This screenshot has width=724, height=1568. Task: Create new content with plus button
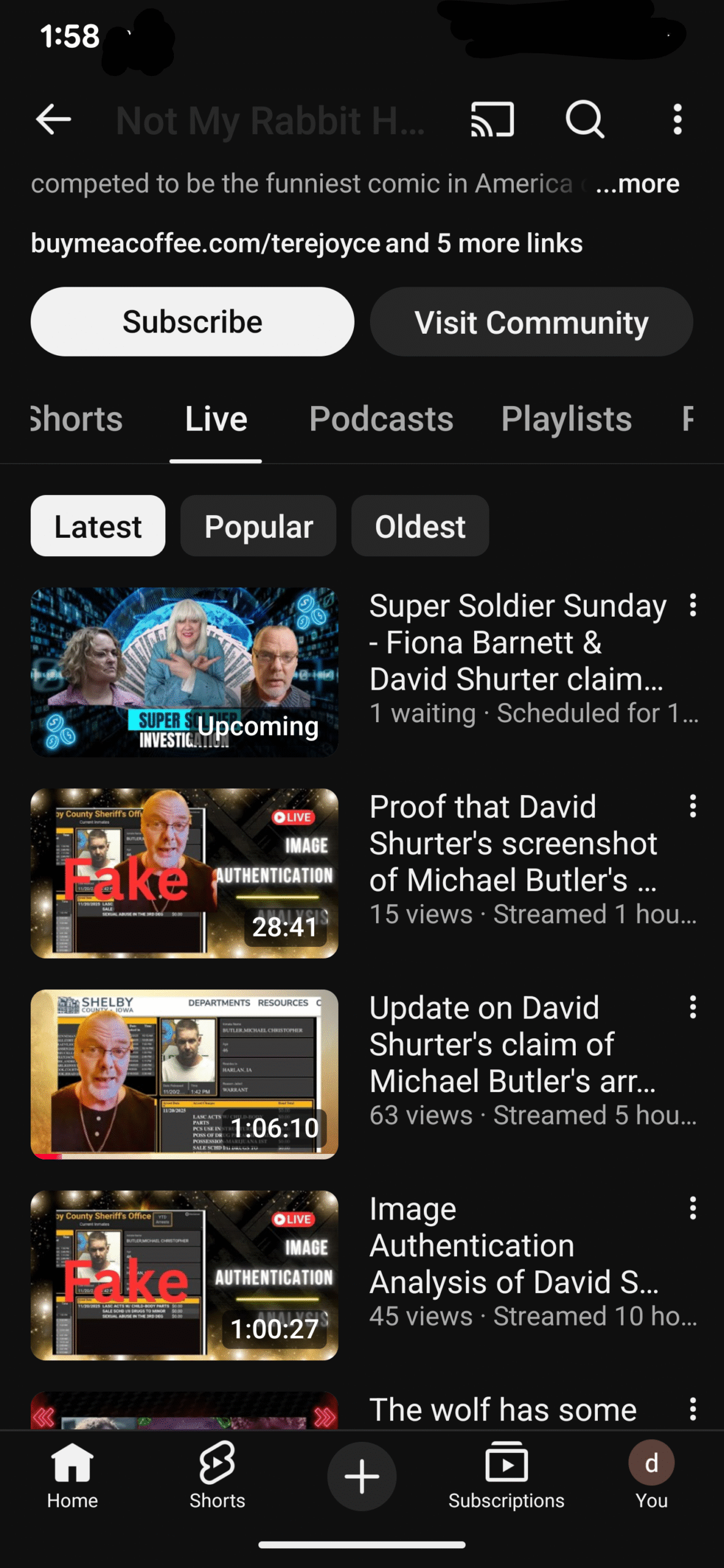[x=361, y=1476]
